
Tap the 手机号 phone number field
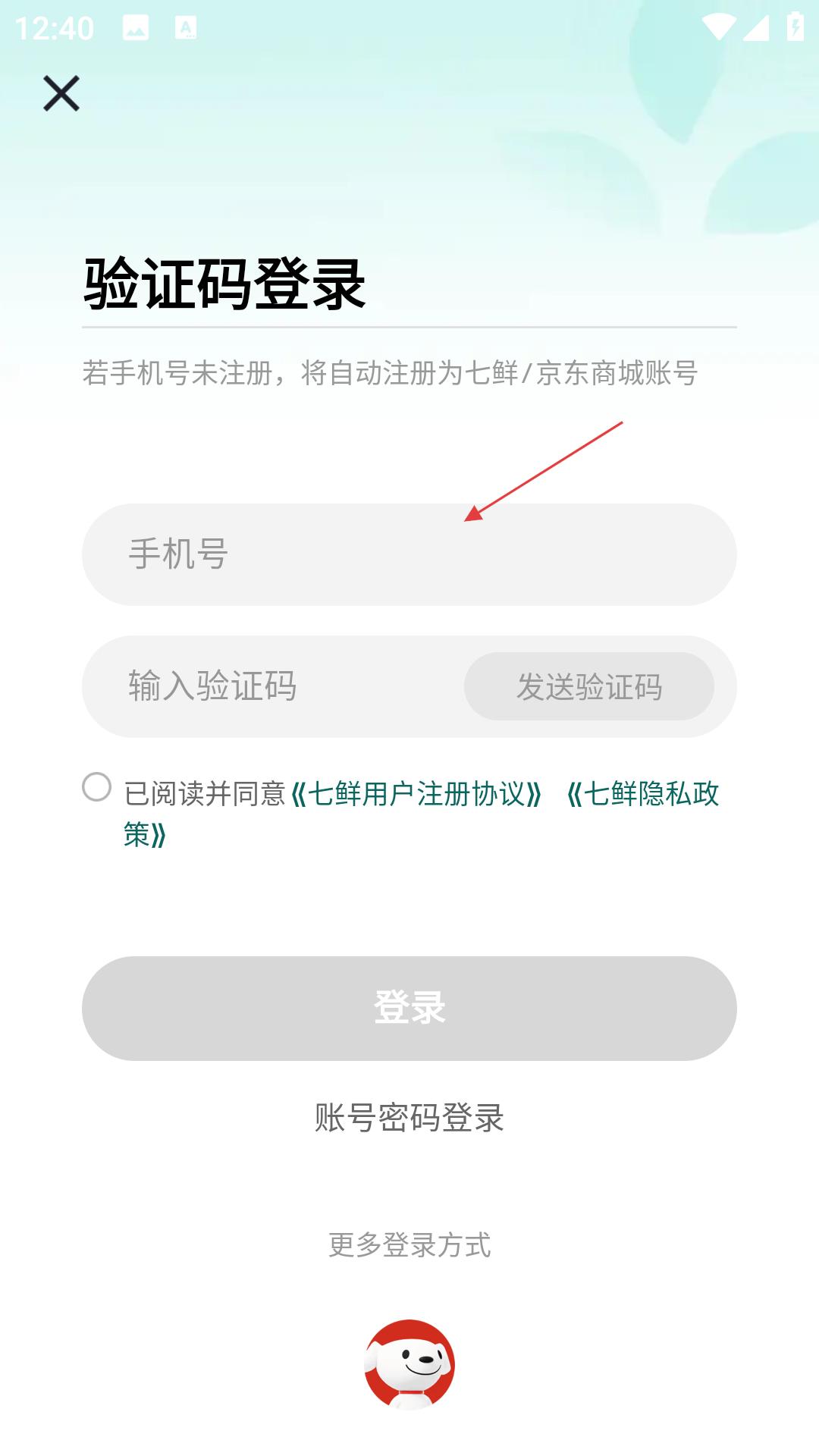[x=409, y=554]
